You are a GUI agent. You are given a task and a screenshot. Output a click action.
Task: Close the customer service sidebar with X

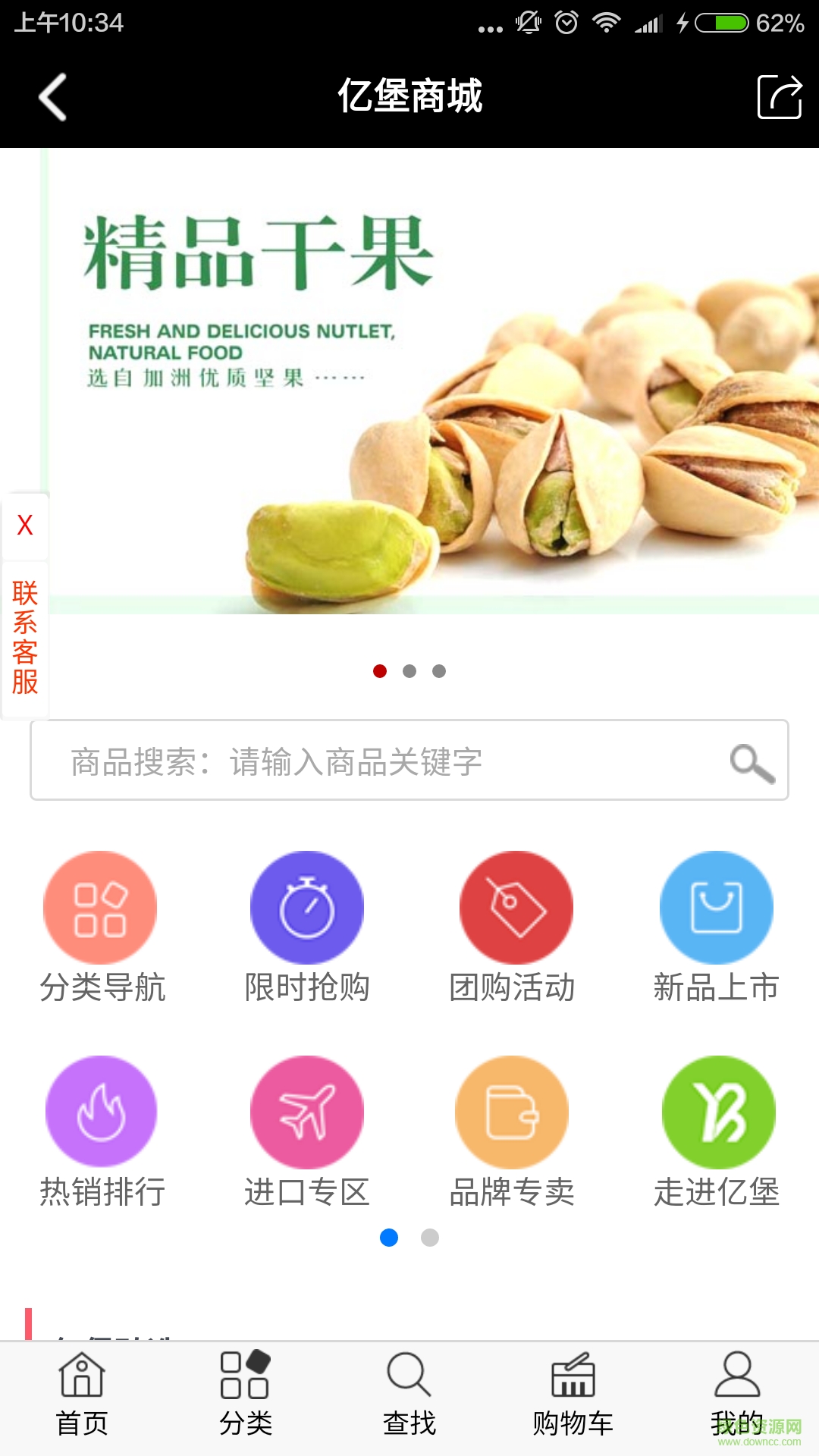[x=24, y=525]
